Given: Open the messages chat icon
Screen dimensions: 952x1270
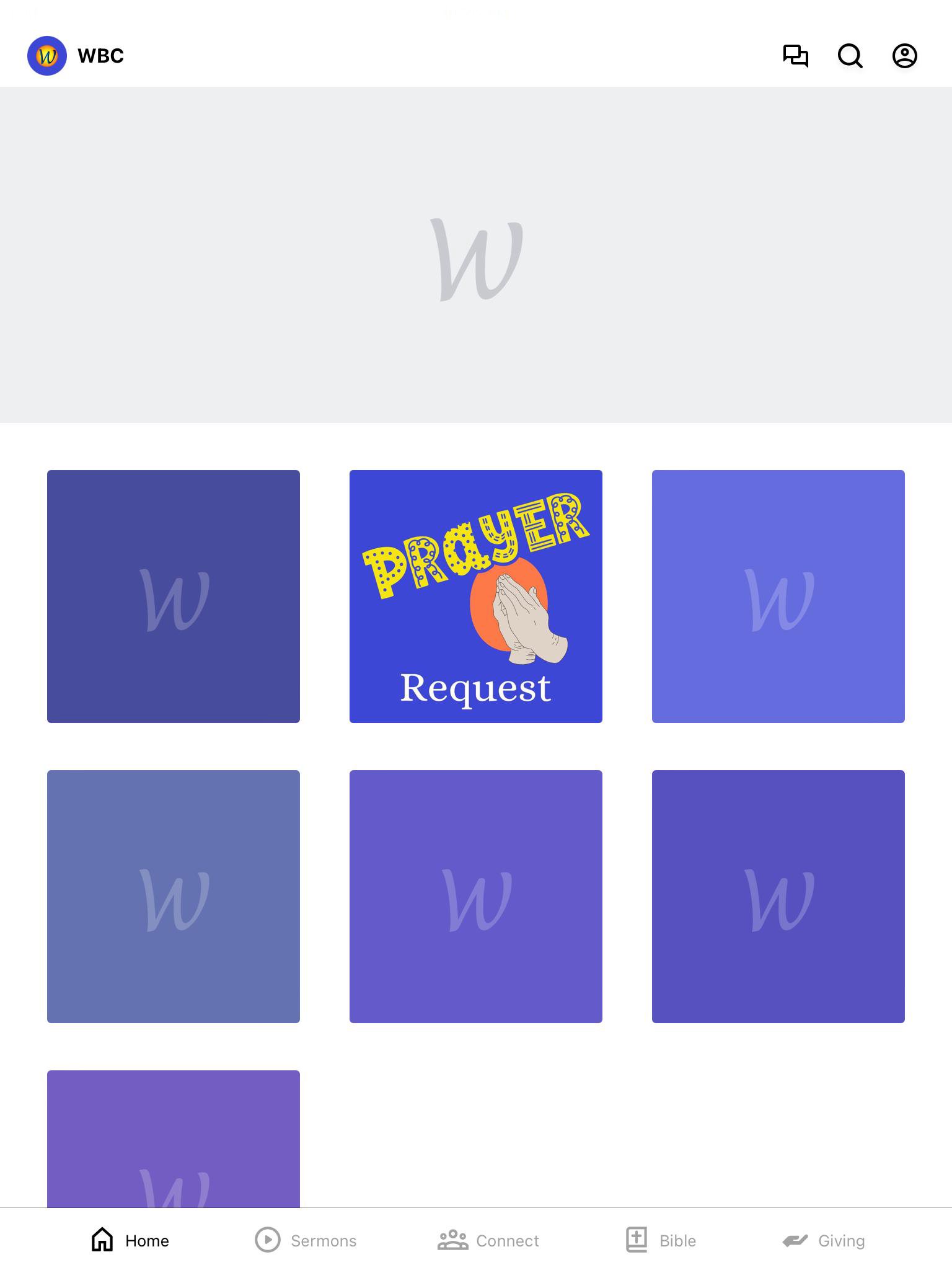Looking at the screenshot, I should point(795,56).
